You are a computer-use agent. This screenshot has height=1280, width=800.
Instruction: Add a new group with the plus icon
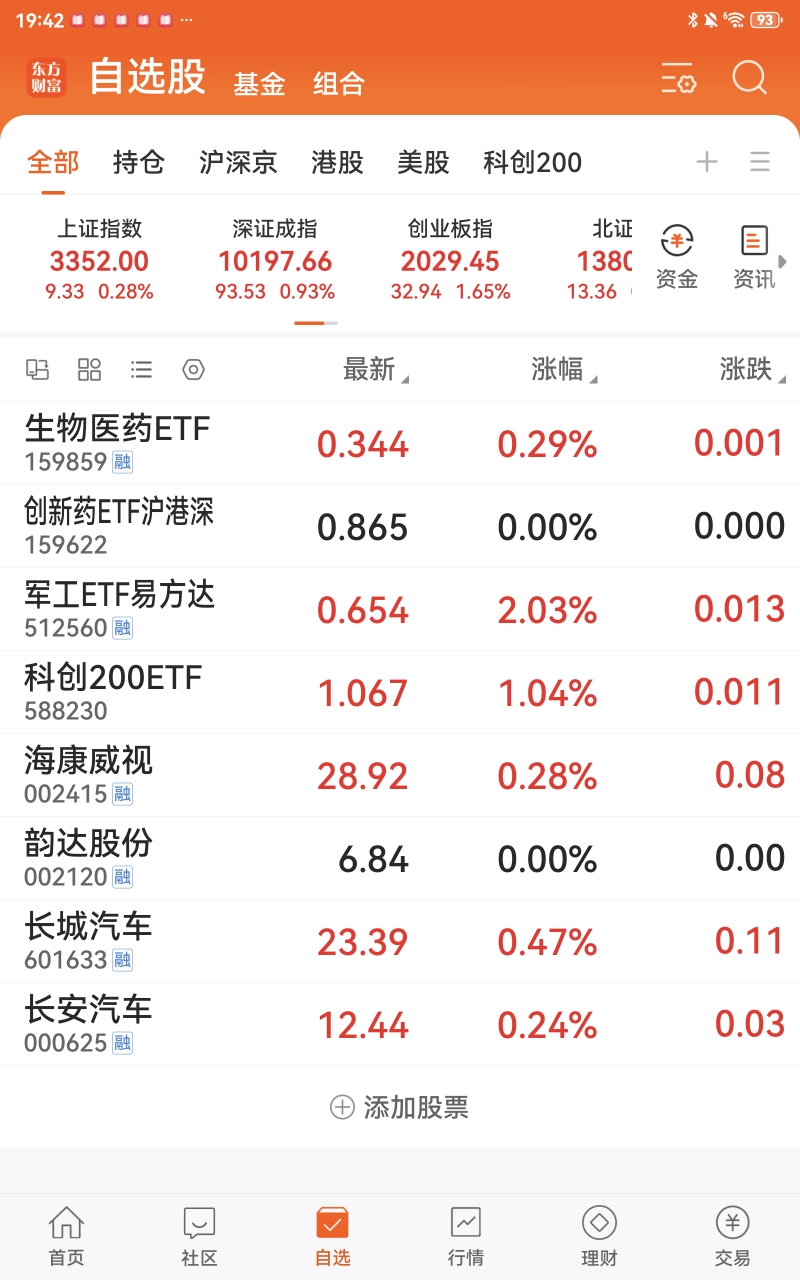[707, 162]
